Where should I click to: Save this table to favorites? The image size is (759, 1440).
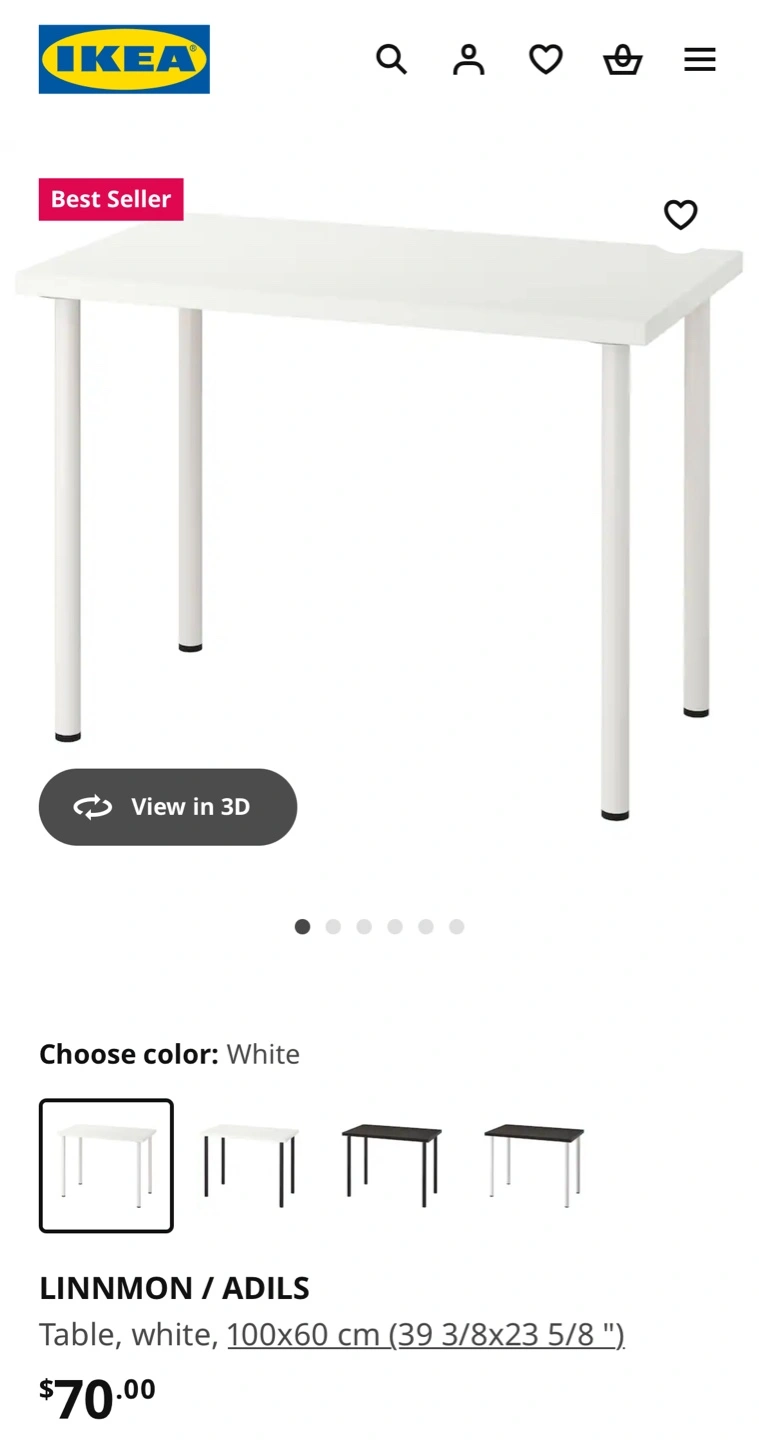click(x=680, y=214)
